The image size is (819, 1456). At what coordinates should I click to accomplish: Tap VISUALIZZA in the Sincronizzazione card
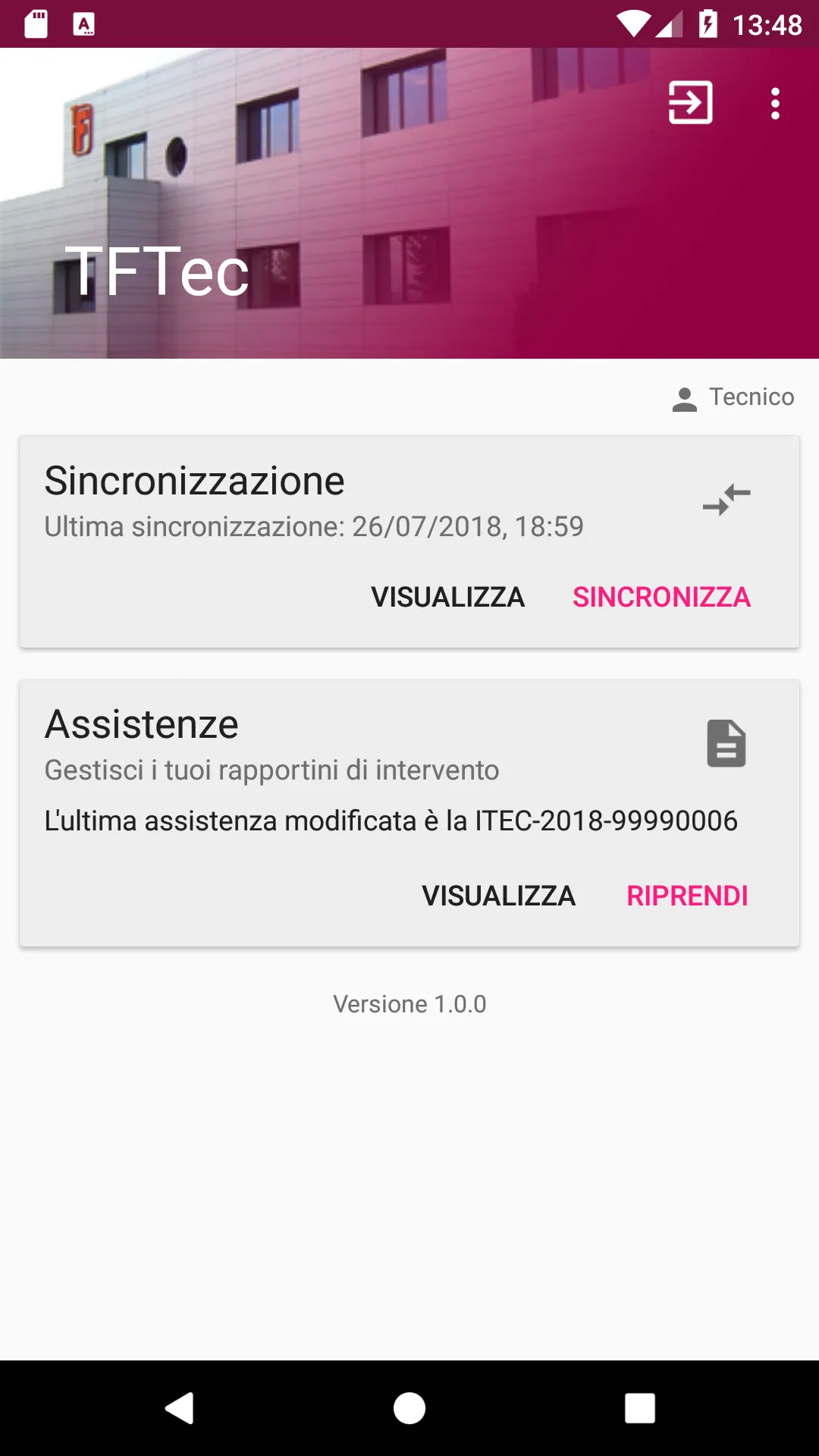(447, 598)
